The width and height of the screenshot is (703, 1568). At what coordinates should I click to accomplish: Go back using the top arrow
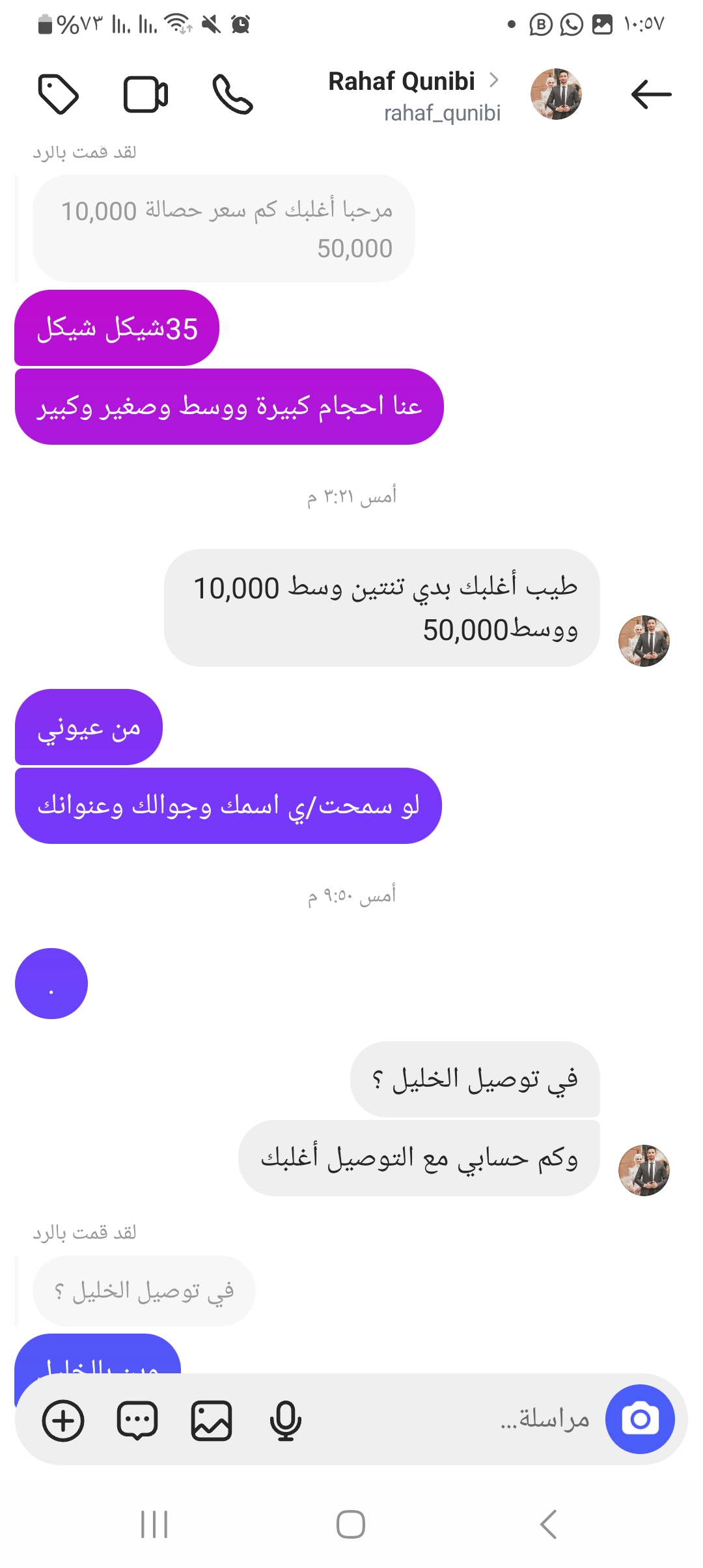tap(651, 95)
